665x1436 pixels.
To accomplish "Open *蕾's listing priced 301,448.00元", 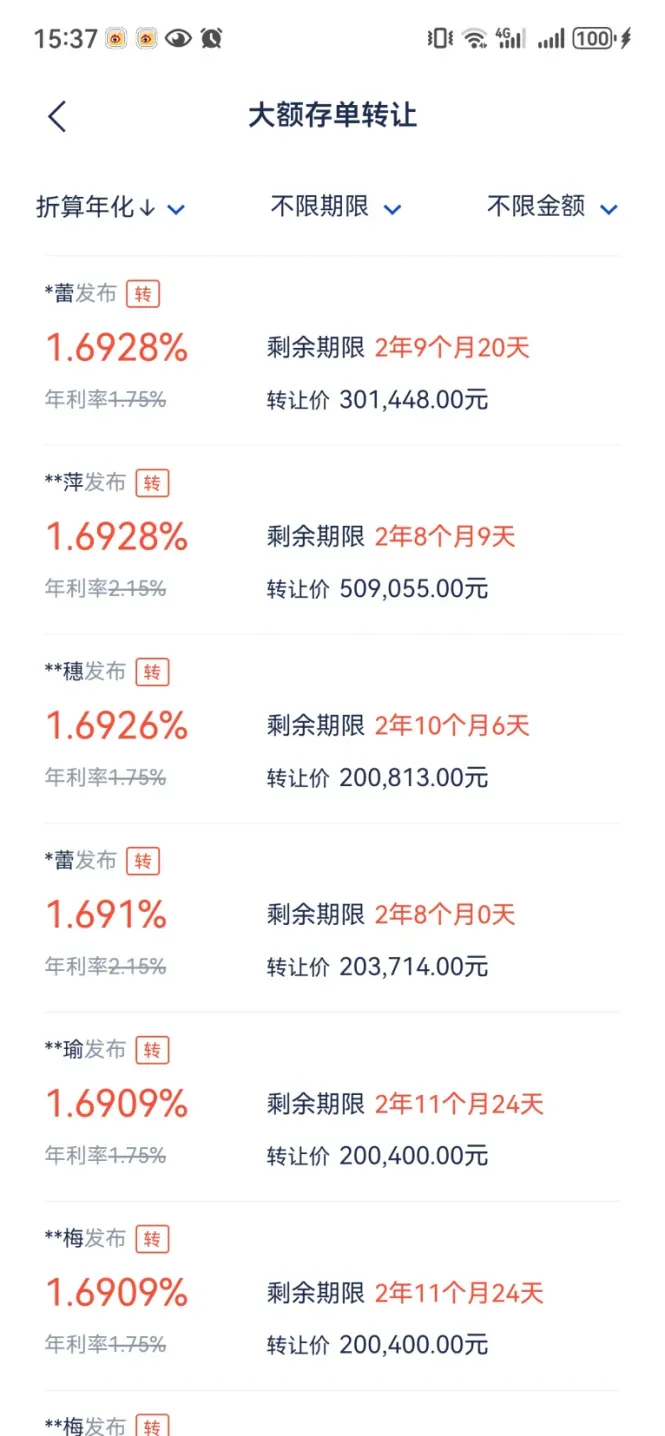I will 332,351.
